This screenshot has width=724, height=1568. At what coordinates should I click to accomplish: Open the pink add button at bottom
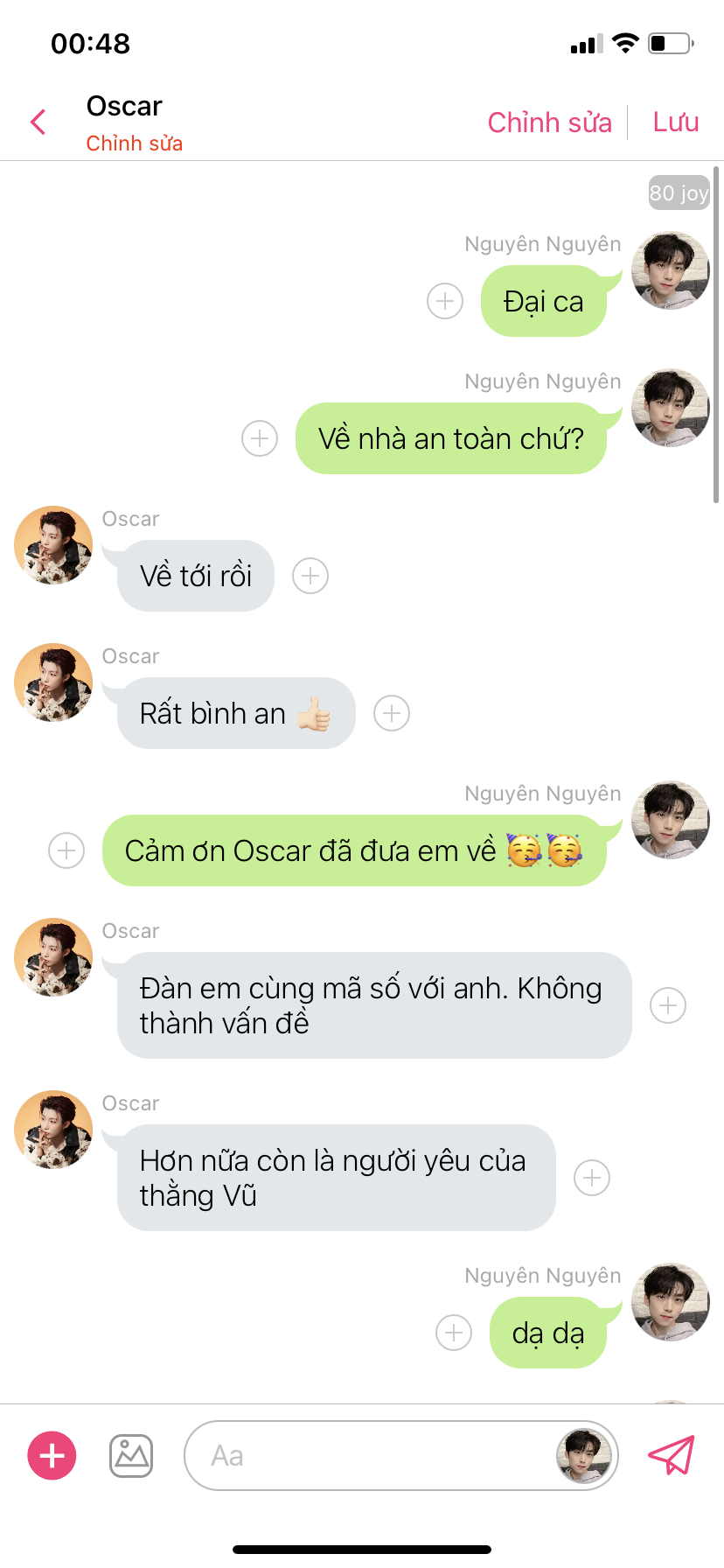(x=52, y=1456)
